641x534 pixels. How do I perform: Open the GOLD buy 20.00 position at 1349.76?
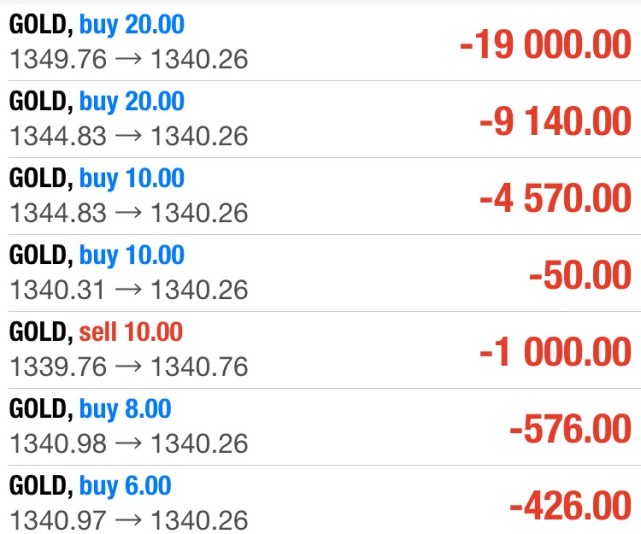(x=320, y=43)
